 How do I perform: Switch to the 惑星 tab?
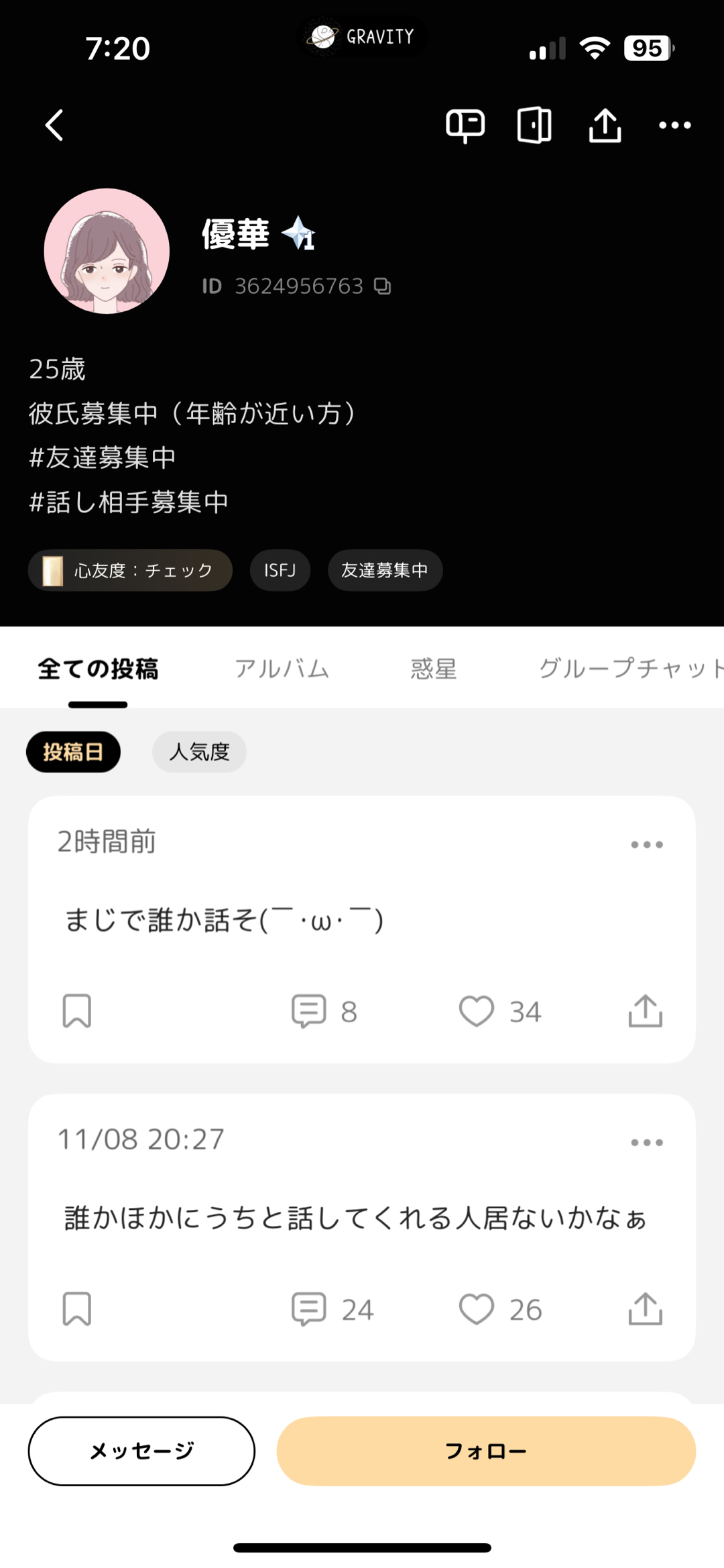coord(434,669)
